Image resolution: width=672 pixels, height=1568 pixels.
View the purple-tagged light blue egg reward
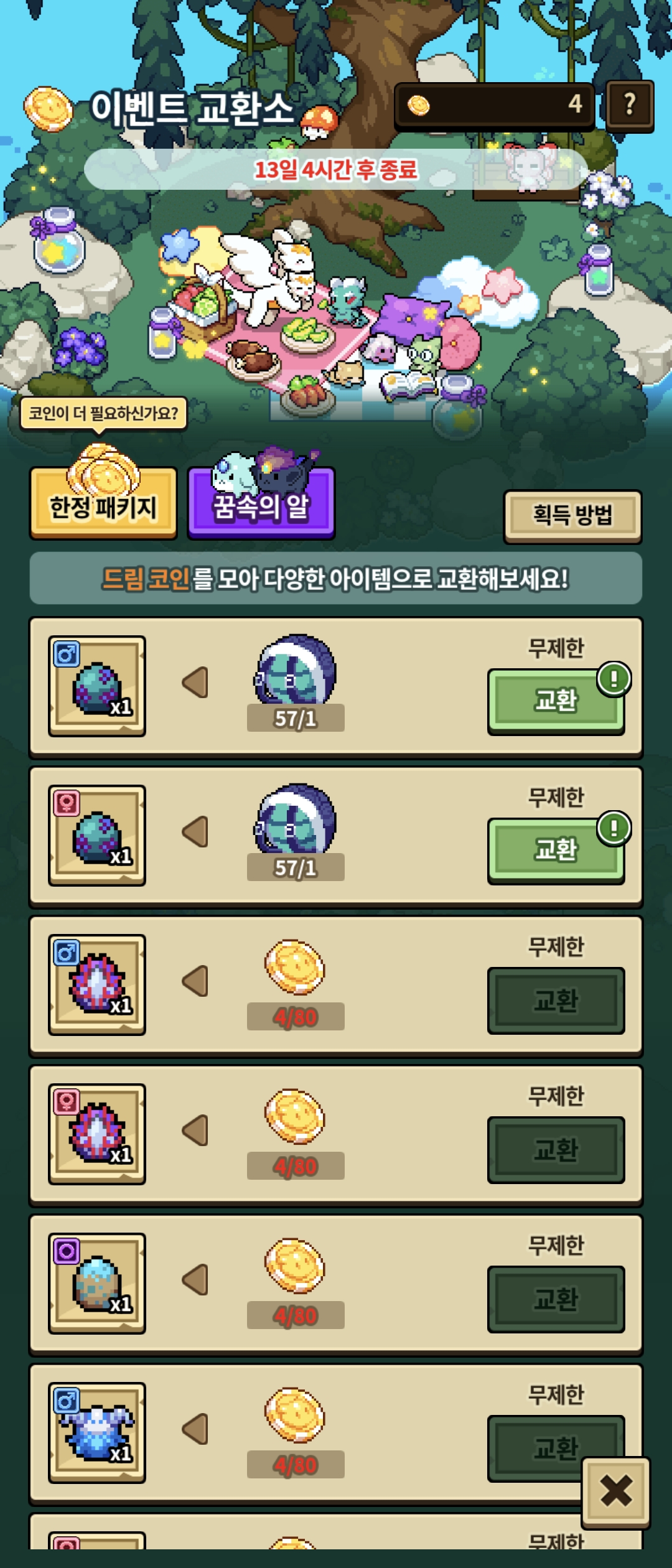pos(97,1283)
